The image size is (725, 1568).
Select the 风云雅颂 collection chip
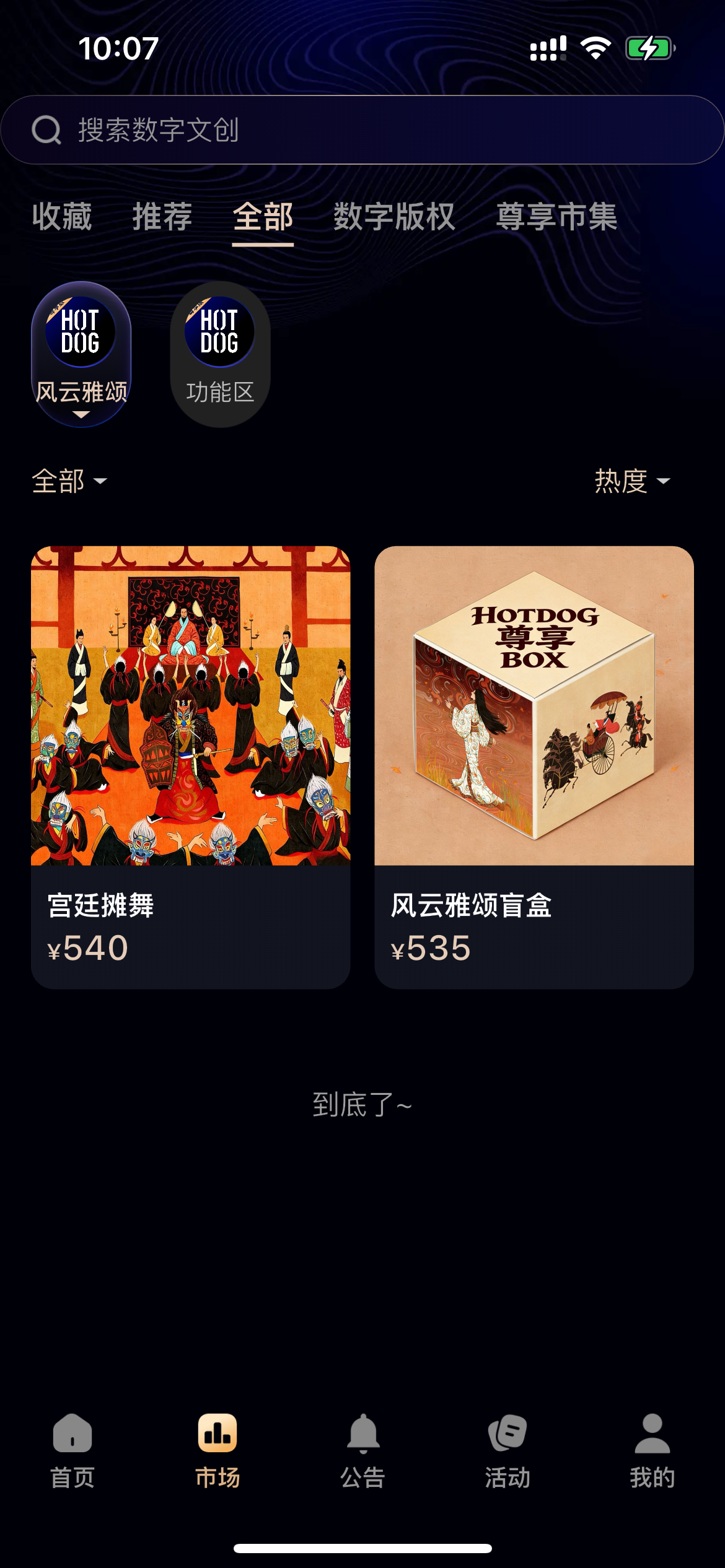pos(81,354)
